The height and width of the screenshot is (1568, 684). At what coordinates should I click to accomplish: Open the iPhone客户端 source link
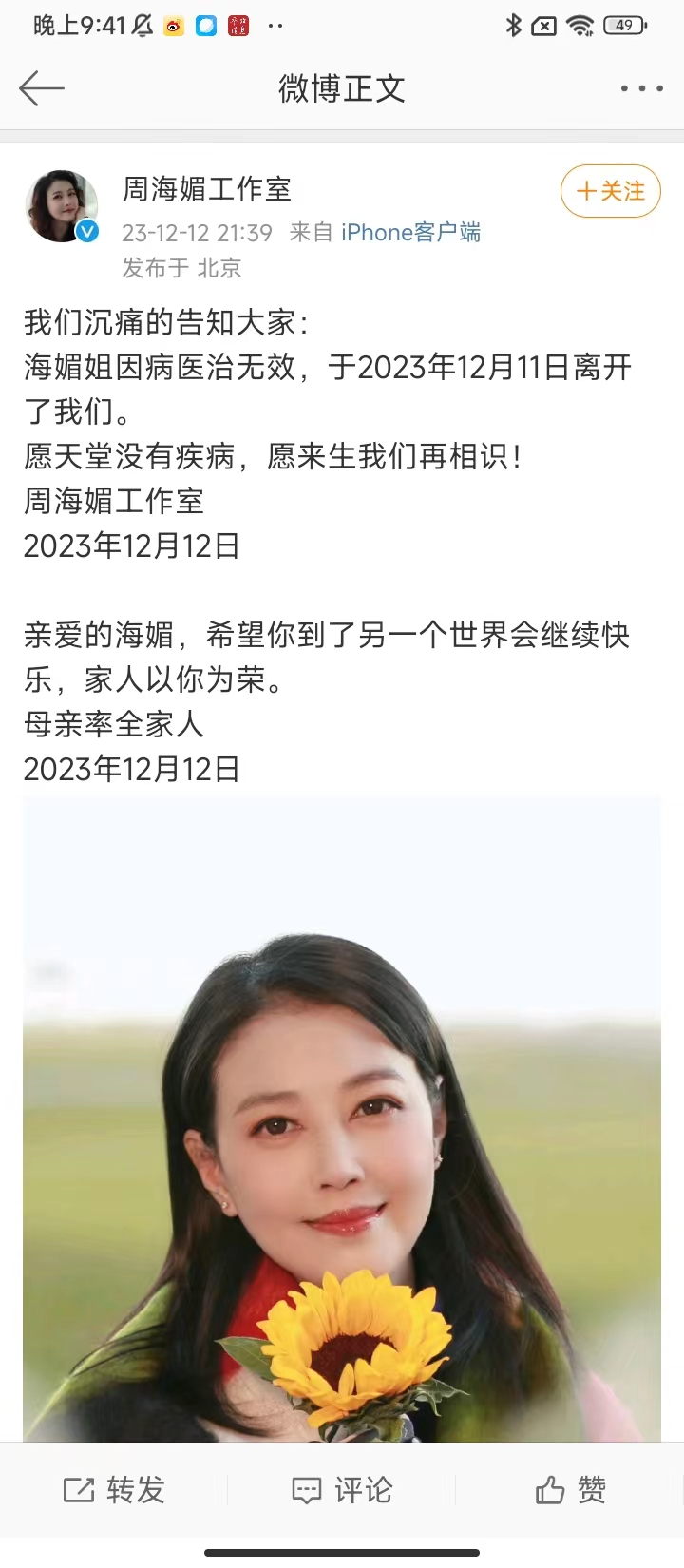coord(410,232)
